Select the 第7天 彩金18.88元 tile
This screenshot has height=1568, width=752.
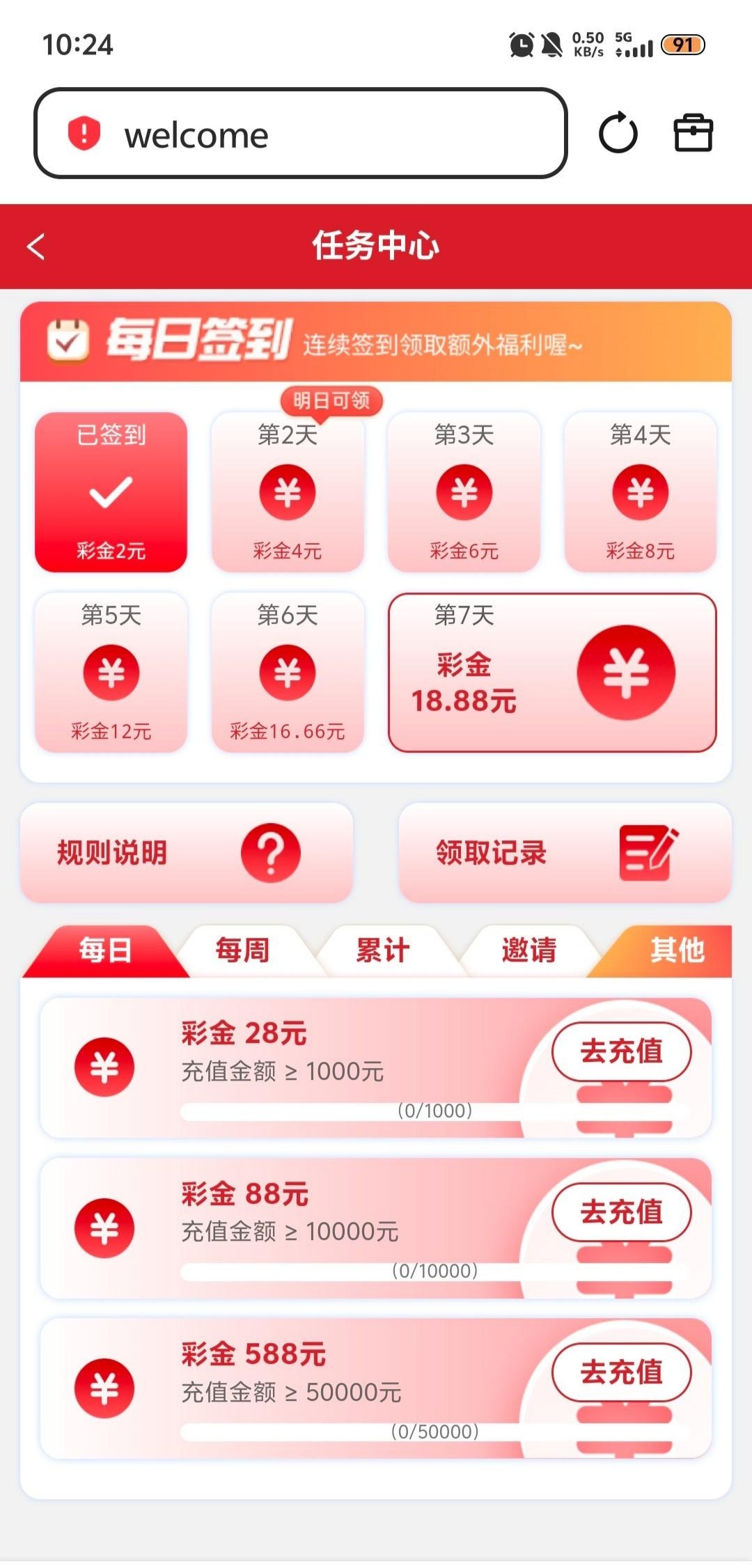coord(552,673)
